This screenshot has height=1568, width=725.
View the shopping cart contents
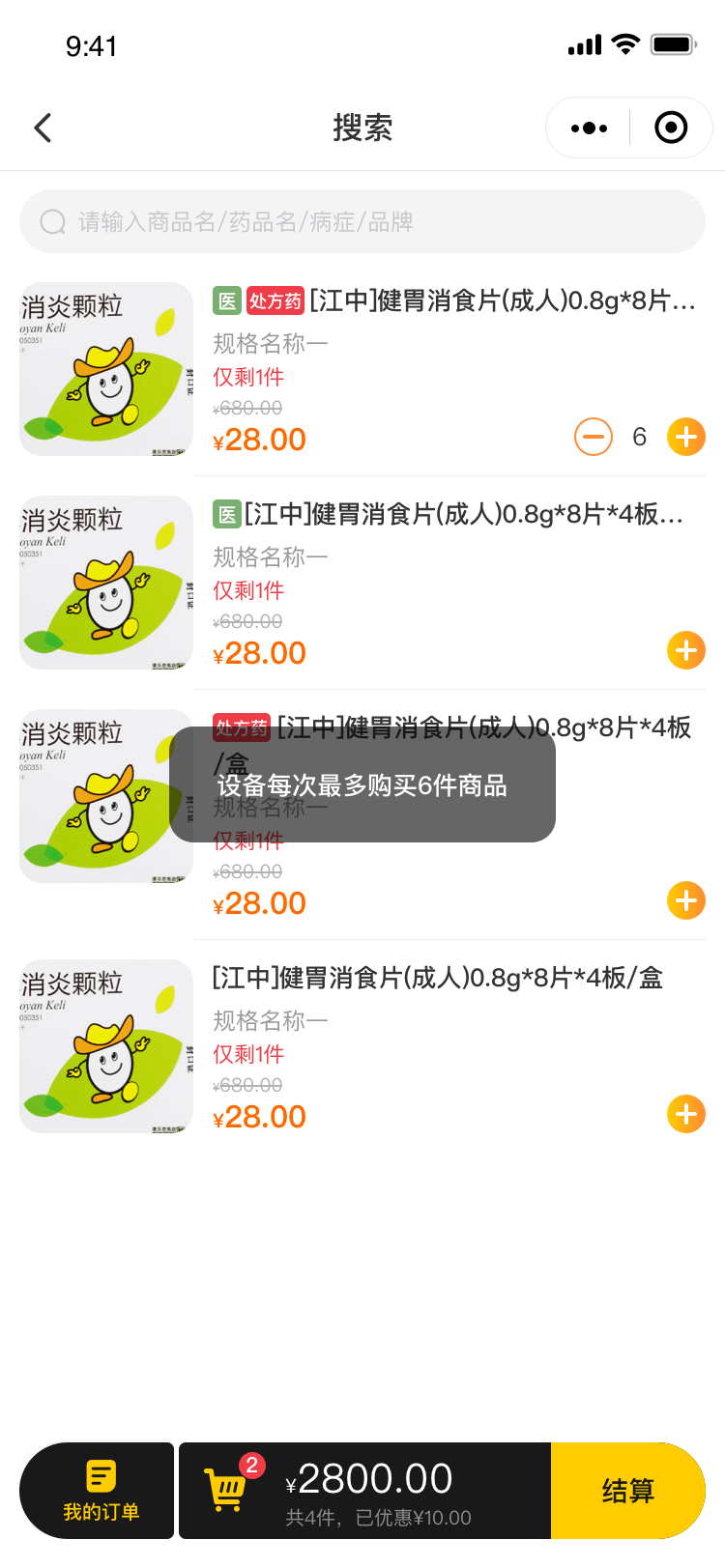[228, 1489]
